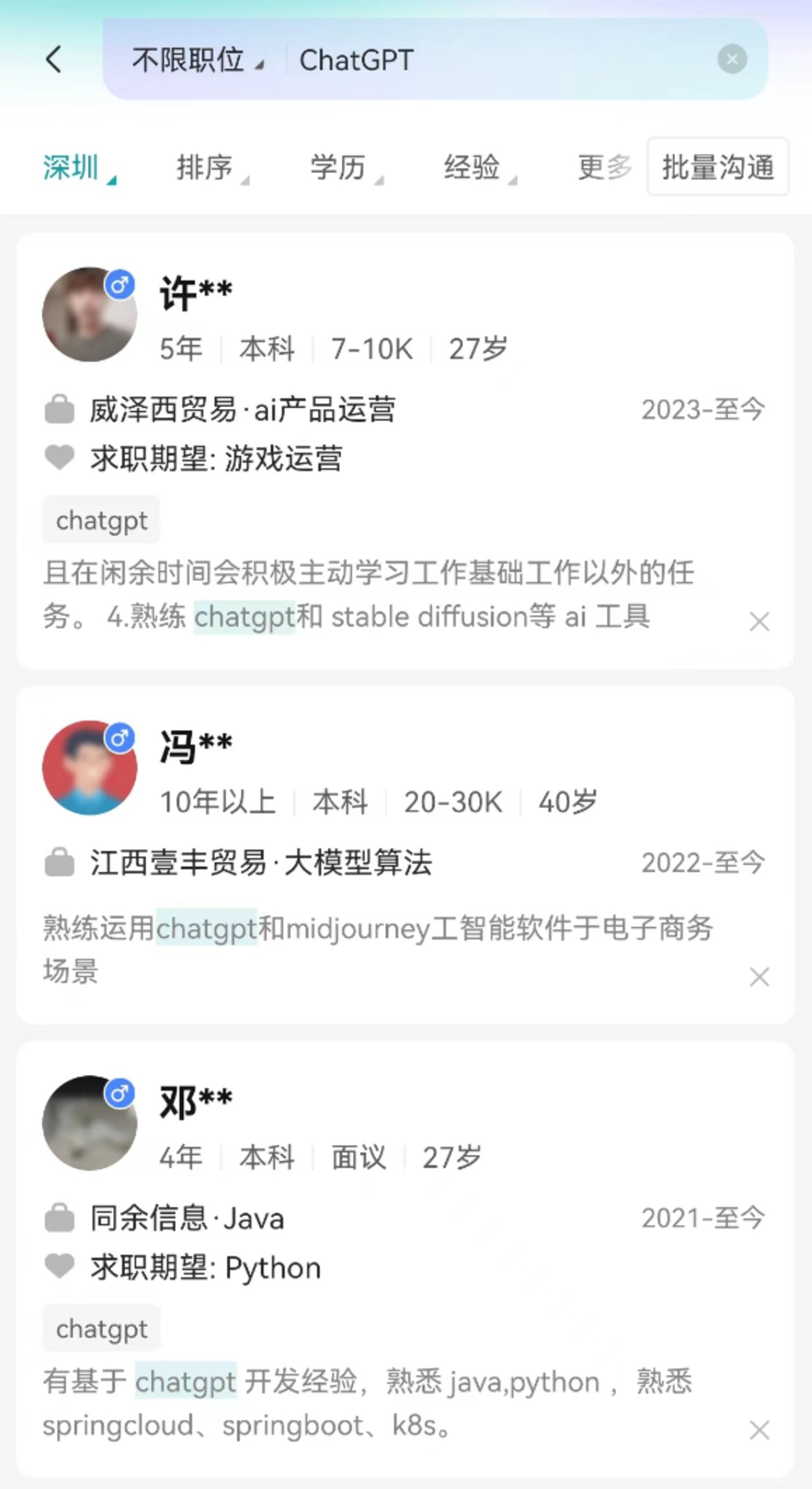Dismiss the 许** candidate card
Image resolution: width=812 pixels, height=1489 pixels.
(x=760, y=622)
